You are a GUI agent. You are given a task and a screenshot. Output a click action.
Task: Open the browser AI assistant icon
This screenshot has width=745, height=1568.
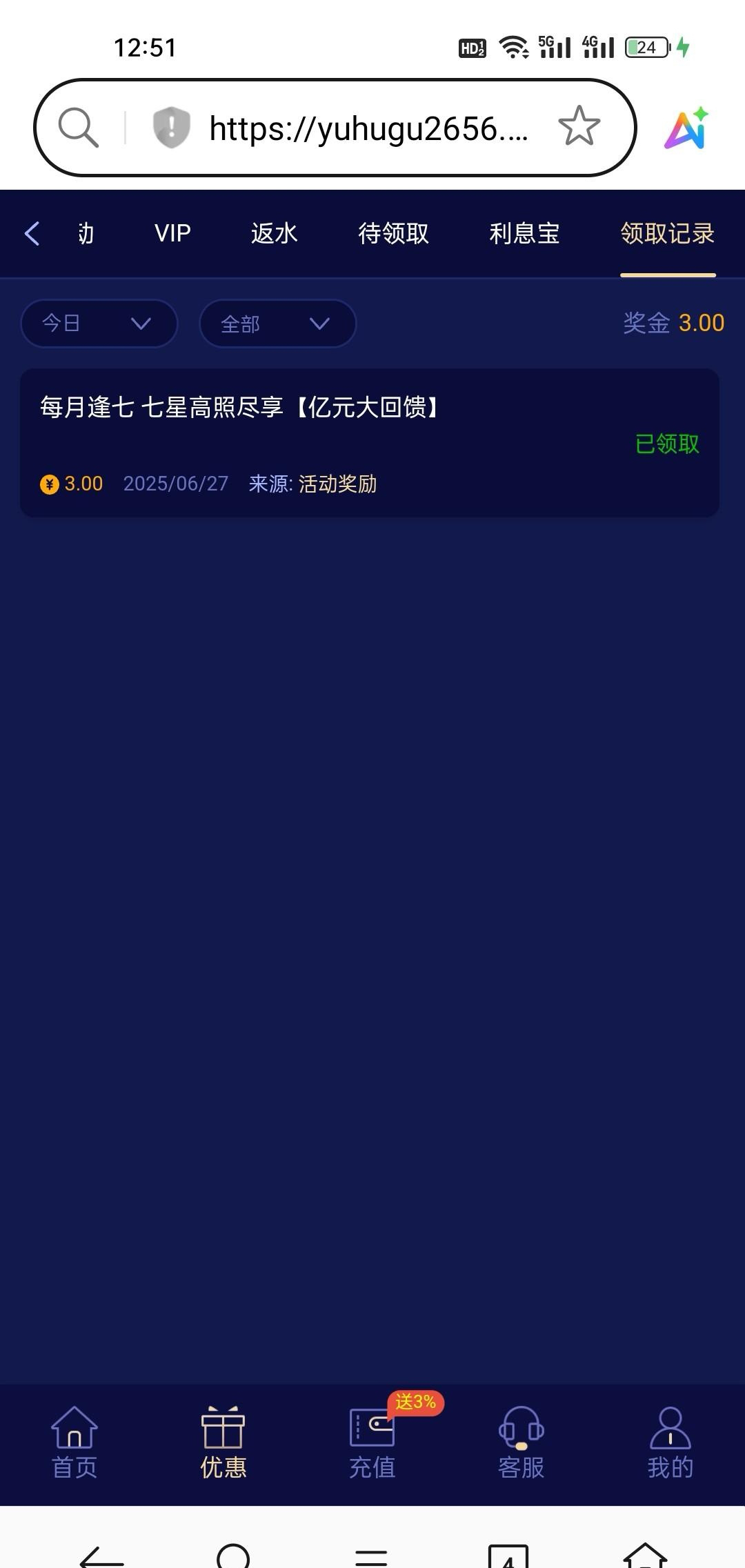point(686,128)
